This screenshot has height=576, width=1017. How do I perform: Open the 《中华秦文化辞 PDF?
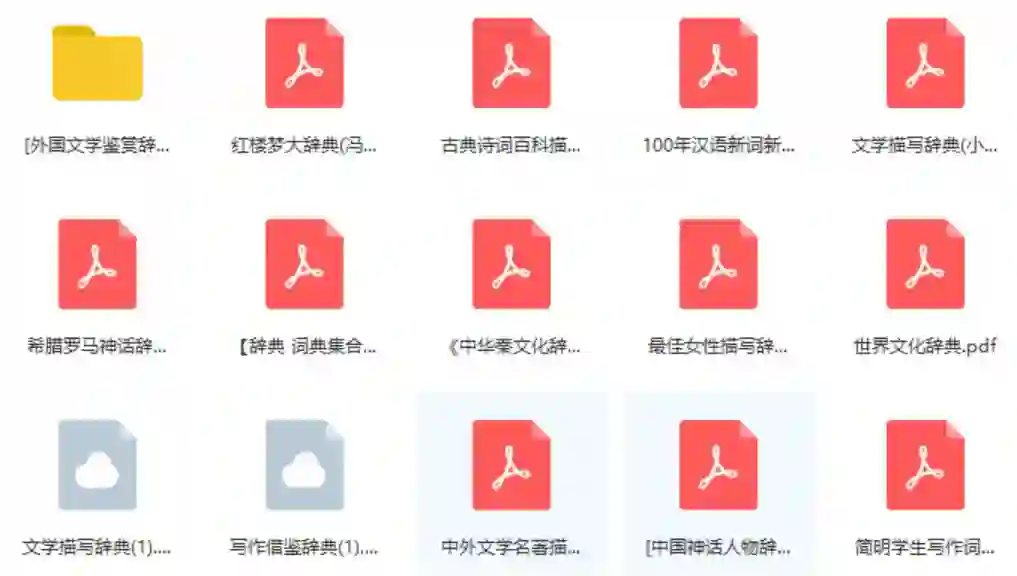coord(511,265)
